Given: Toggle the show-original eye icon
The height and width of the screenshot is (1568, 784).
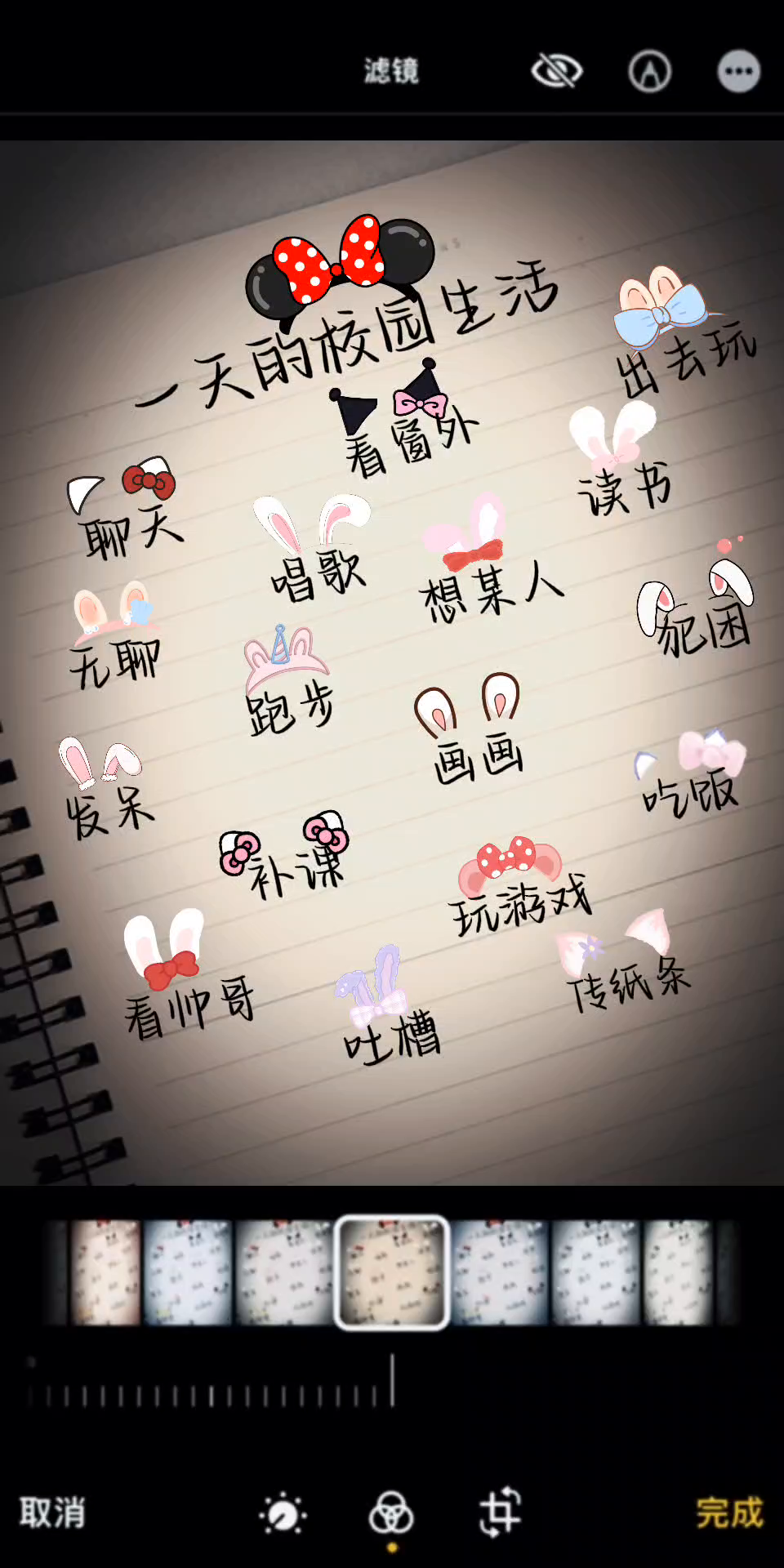Looking at the screenshot, I should [x=556, y=71].
